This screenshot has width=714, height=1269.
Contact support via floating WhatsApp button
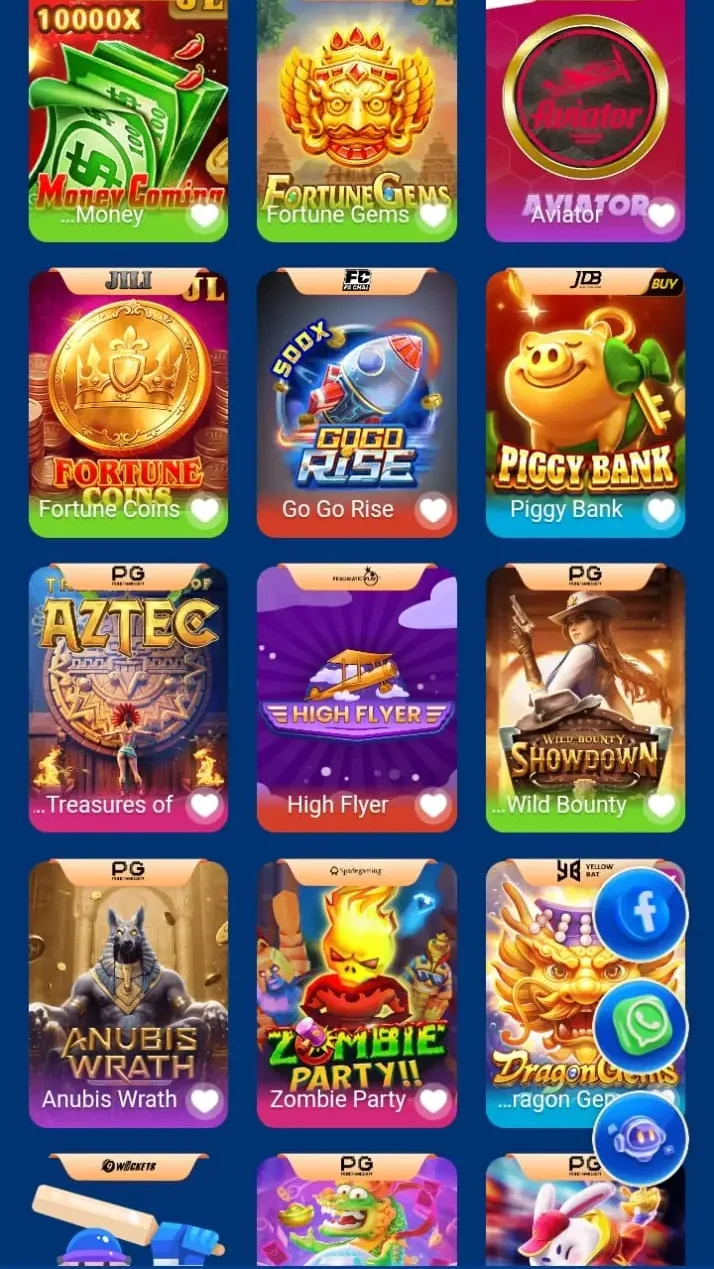click(641, 1026)
